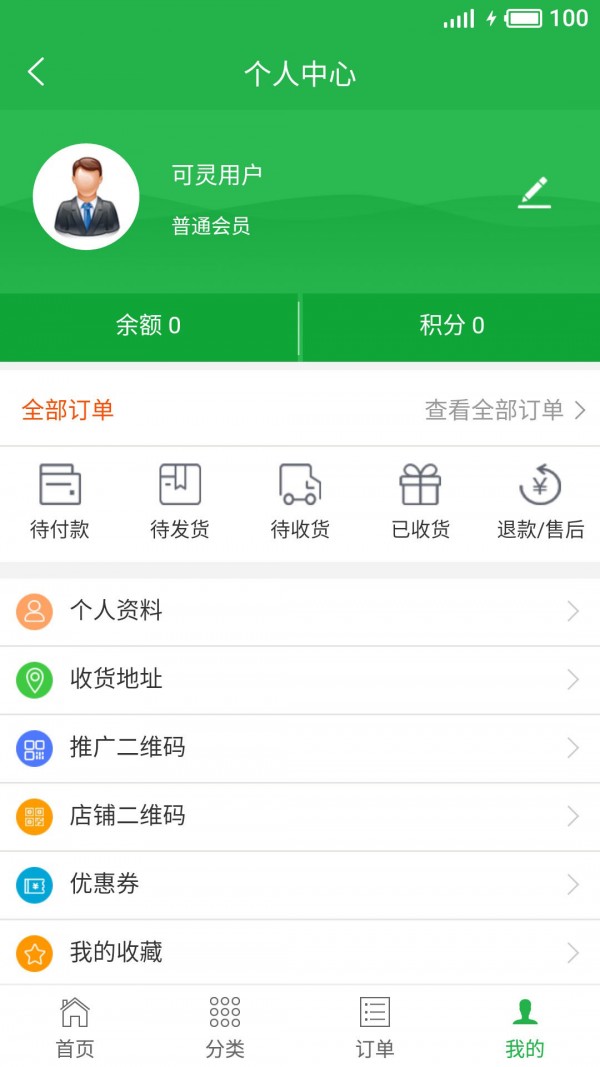Show 待付款 pending payment orders

(60, 501)
